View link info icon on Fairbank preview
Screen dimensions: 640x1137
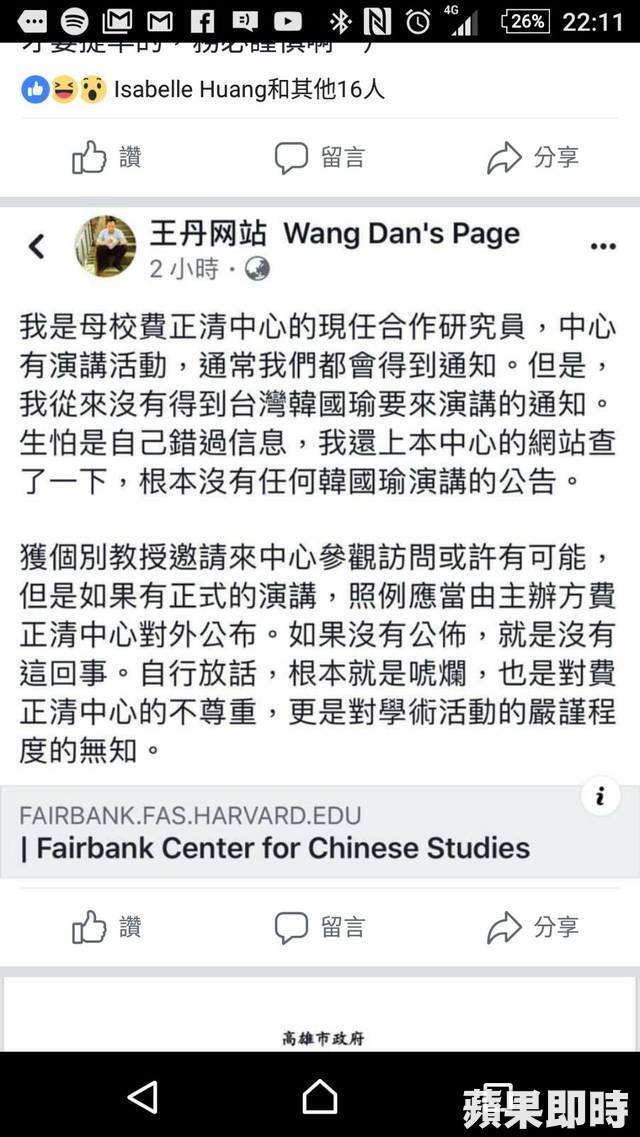[x=600, y=797]
